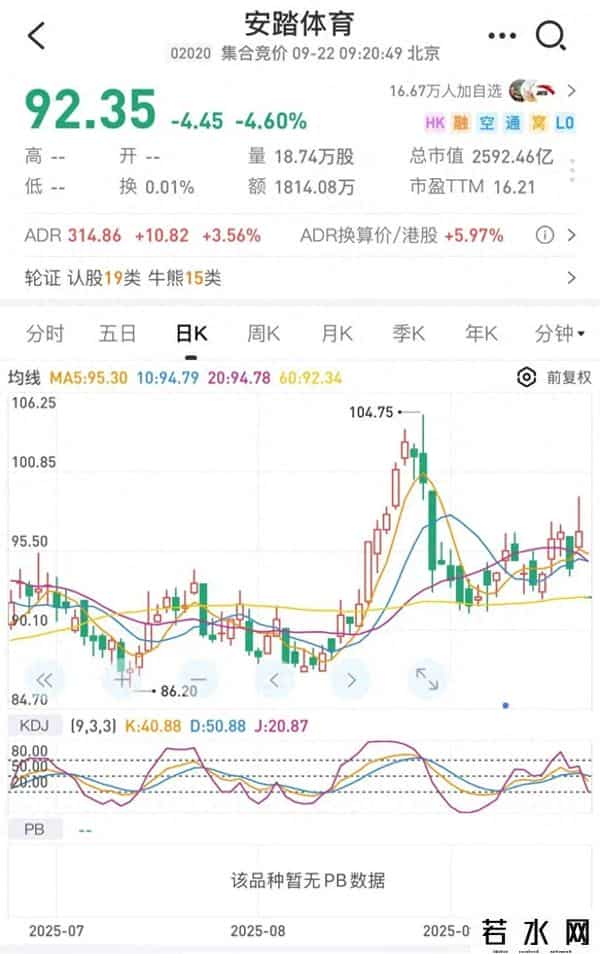600x954 pixels.
Task: Select the 日K chart tab
Action: pyautogui.click(x=191, y=334)
